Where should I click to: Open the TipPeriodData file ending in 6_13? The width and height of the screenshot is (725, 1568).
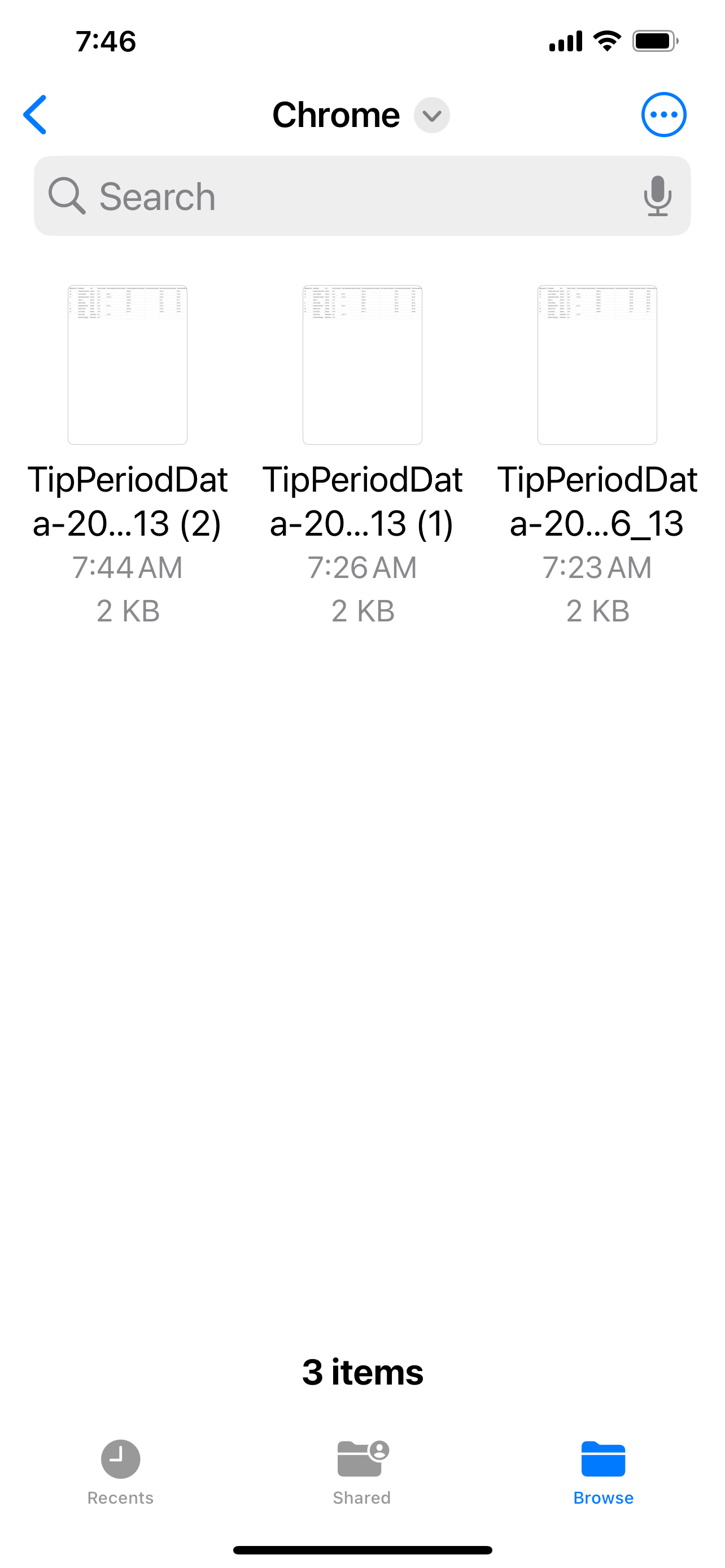pos(597,365)
